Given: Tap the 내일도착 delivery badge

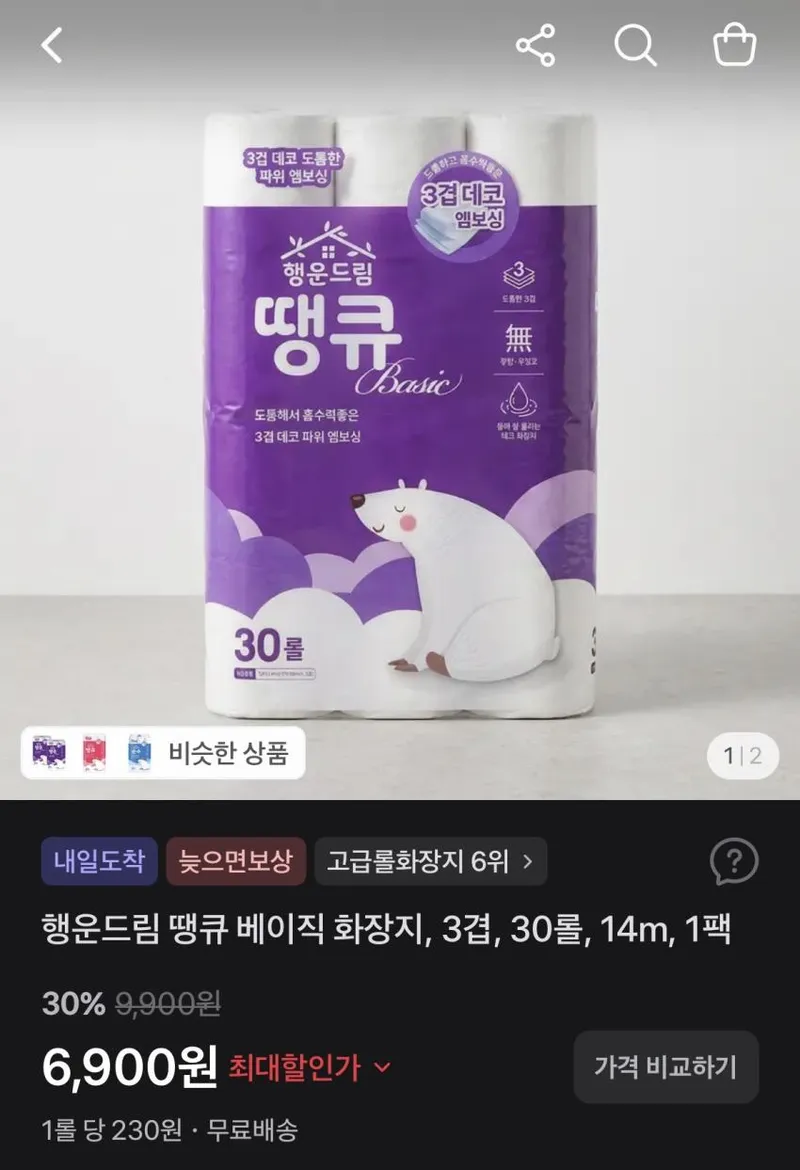Looking at the screenshot, I should pyautogui.click(x=99, y=861).
